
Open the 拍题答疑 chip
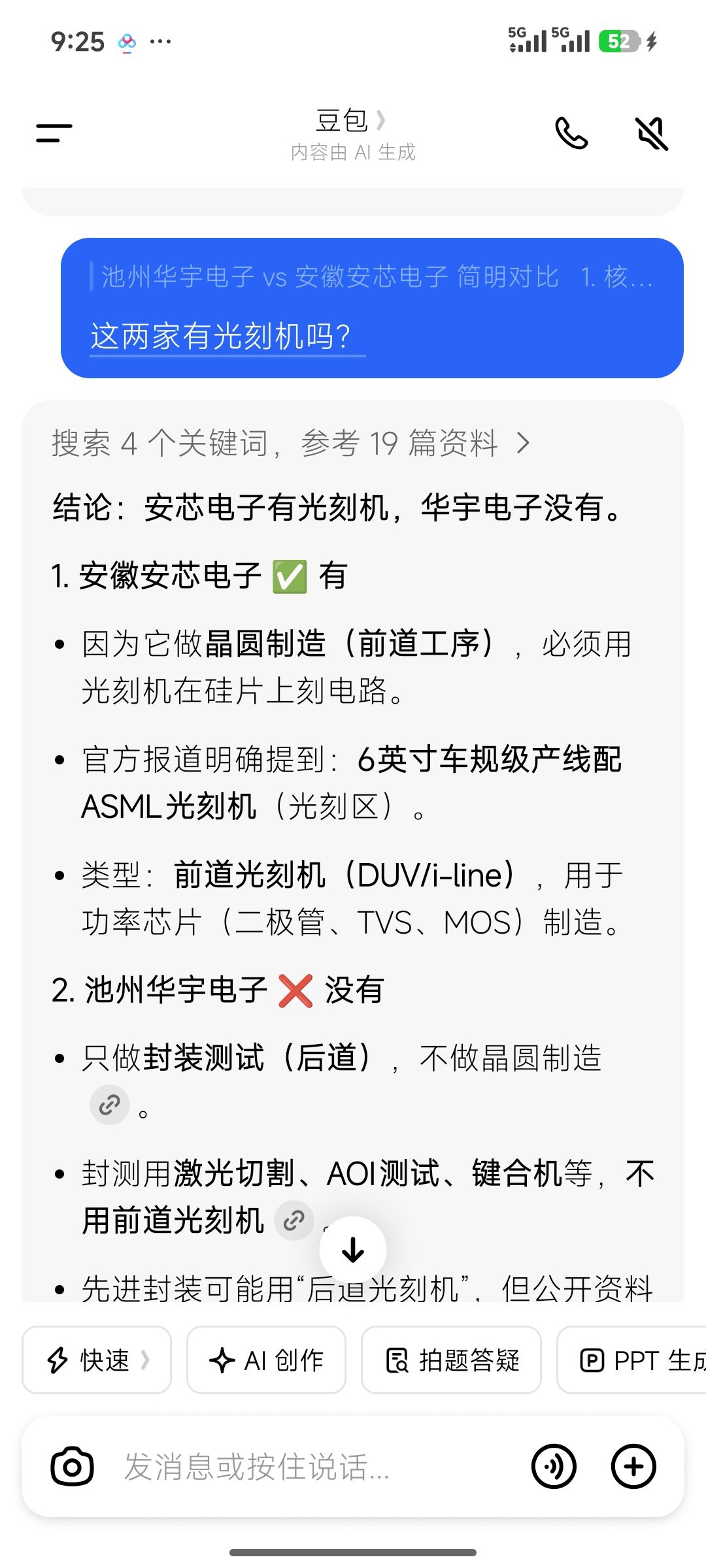pyautogui.click(x=451, y=1360)
